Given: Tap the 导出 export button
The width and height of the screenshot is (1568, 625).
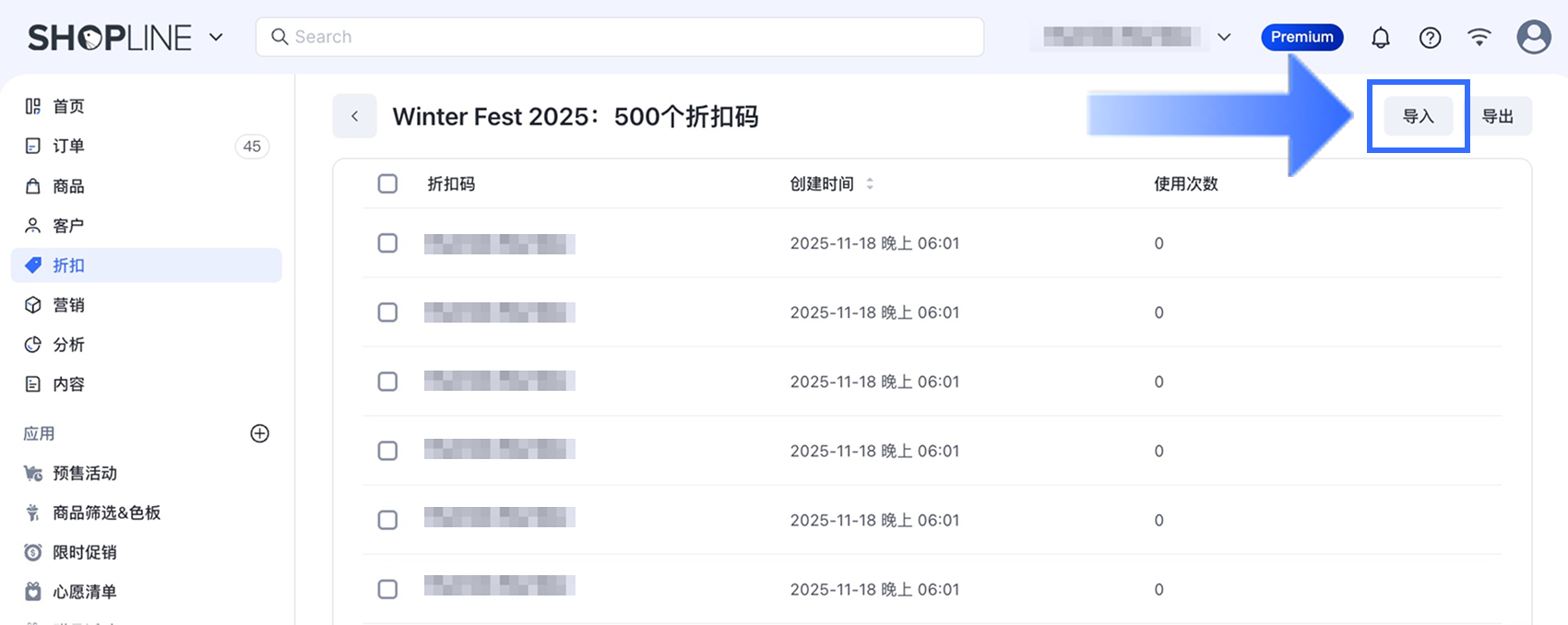Looking at the screenshot, I should (1498, 116).
